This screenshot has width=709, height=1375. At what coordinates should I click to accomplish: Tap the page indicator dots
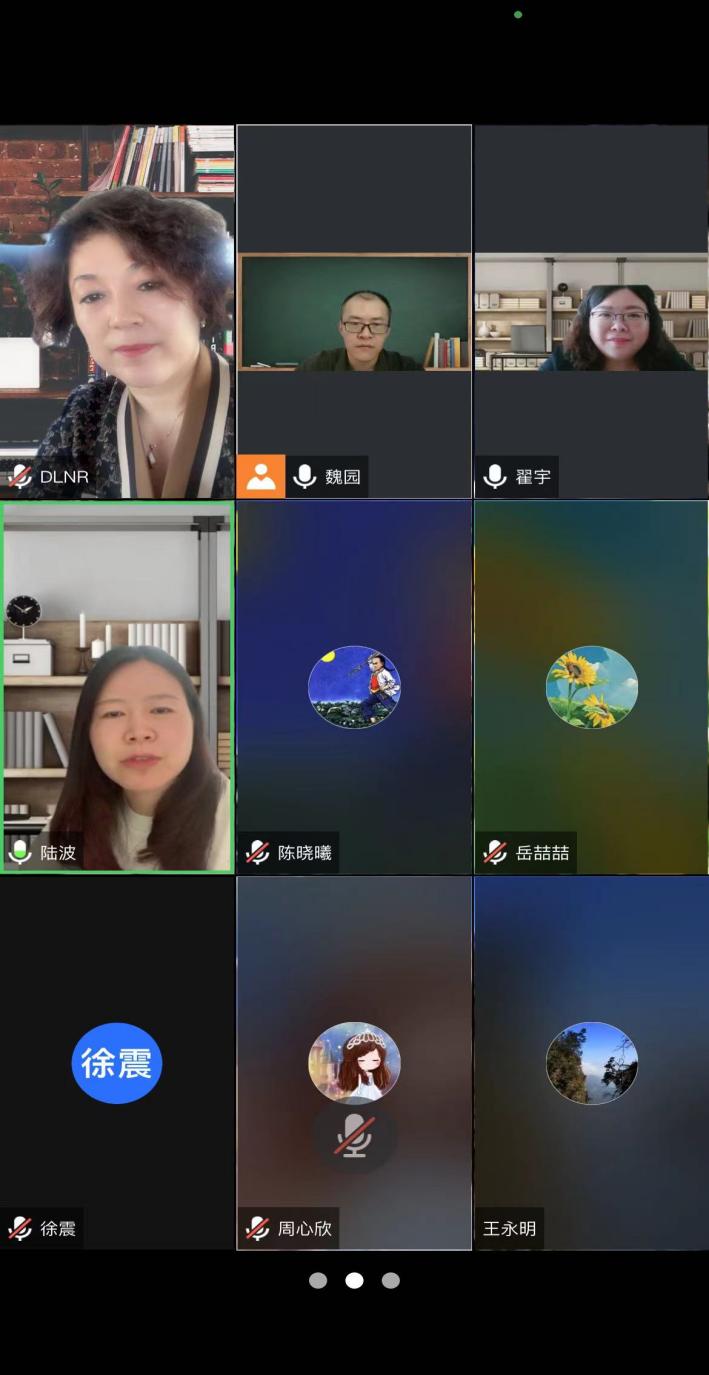[354, 1280]
